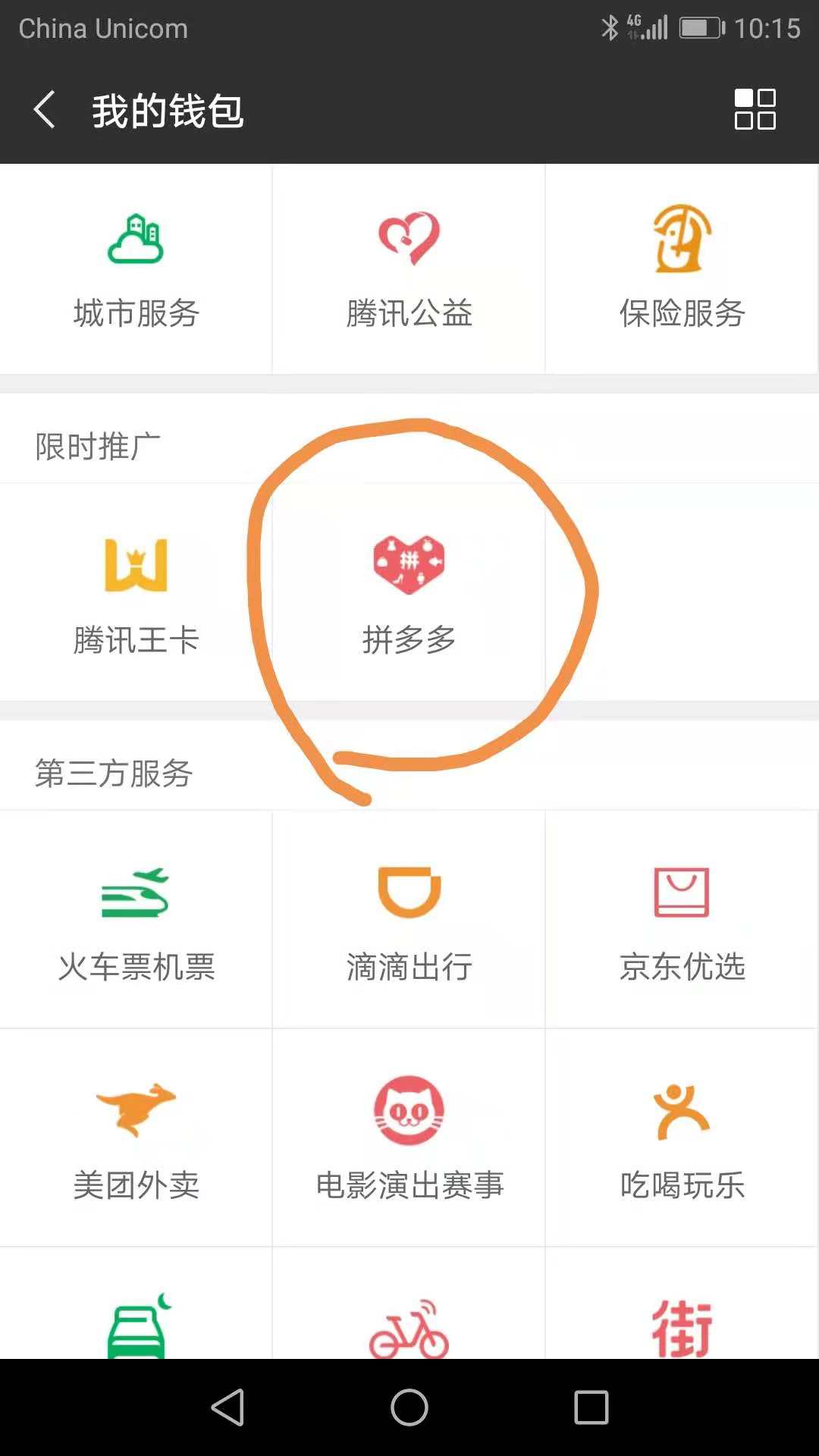Open 拼多多

click(409, 592)
